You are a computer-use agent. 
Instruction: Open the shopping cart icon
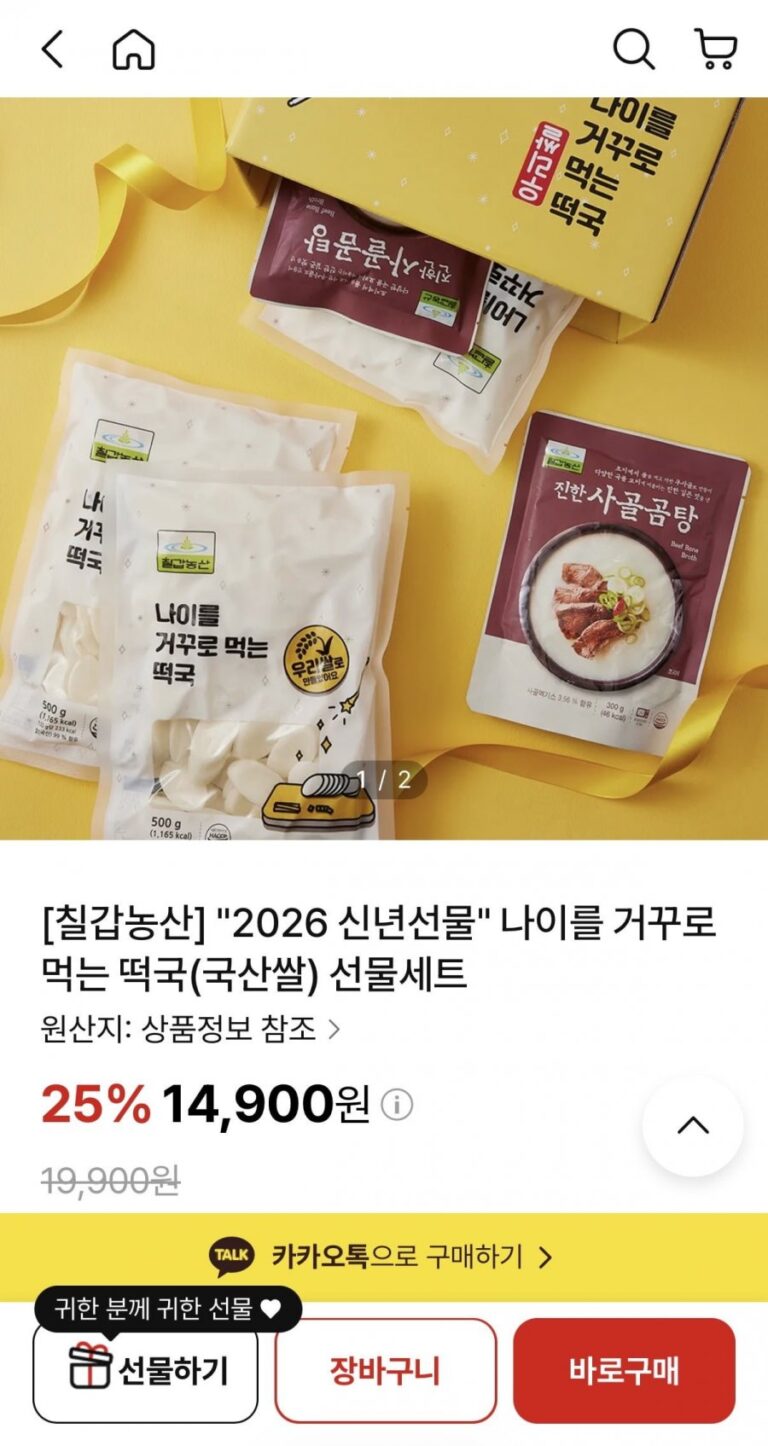pos(715,49)
